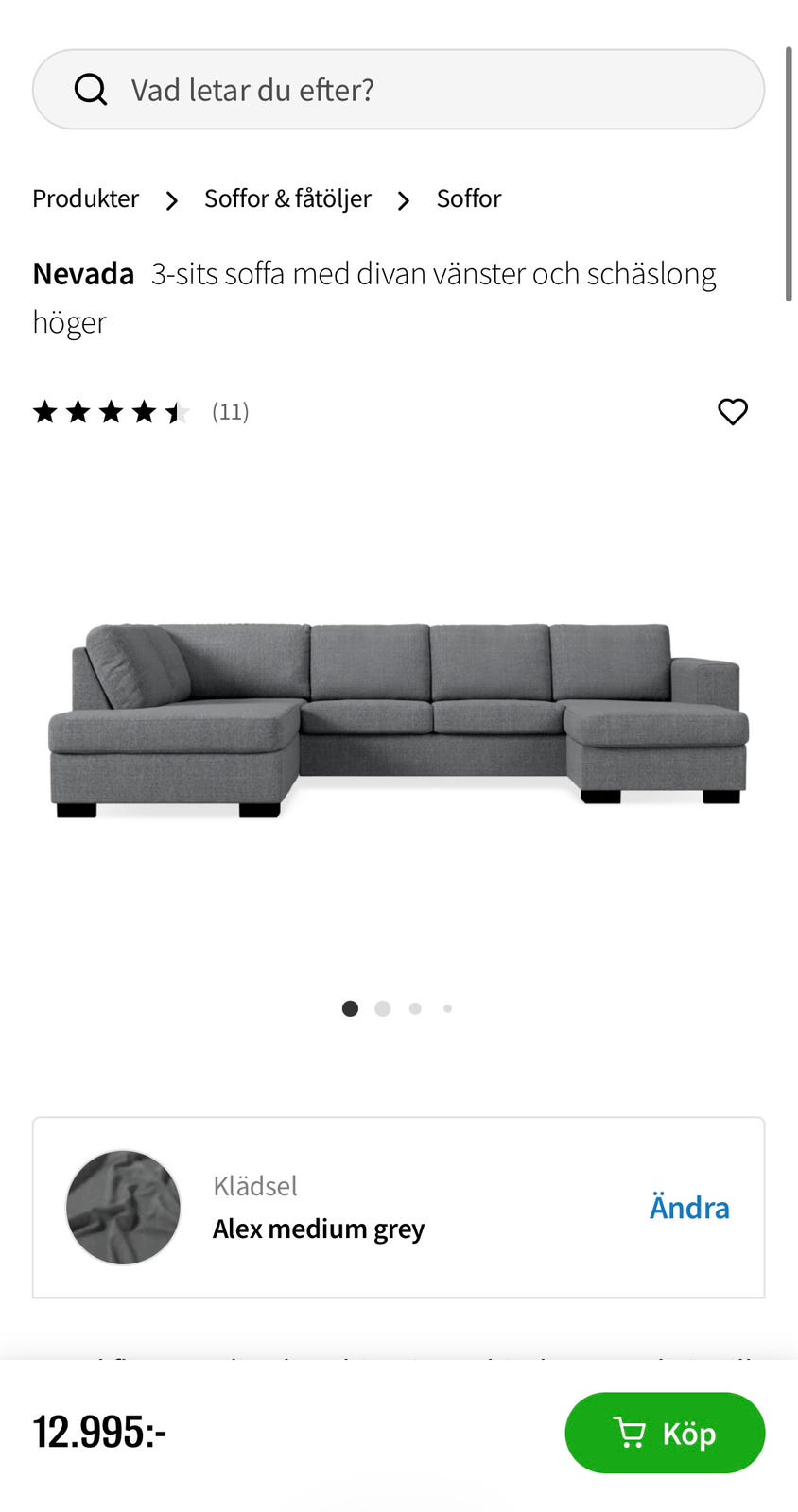Select the second image indicator dot
This screenshot has width=798, height=1512.
pos(383,1008)
